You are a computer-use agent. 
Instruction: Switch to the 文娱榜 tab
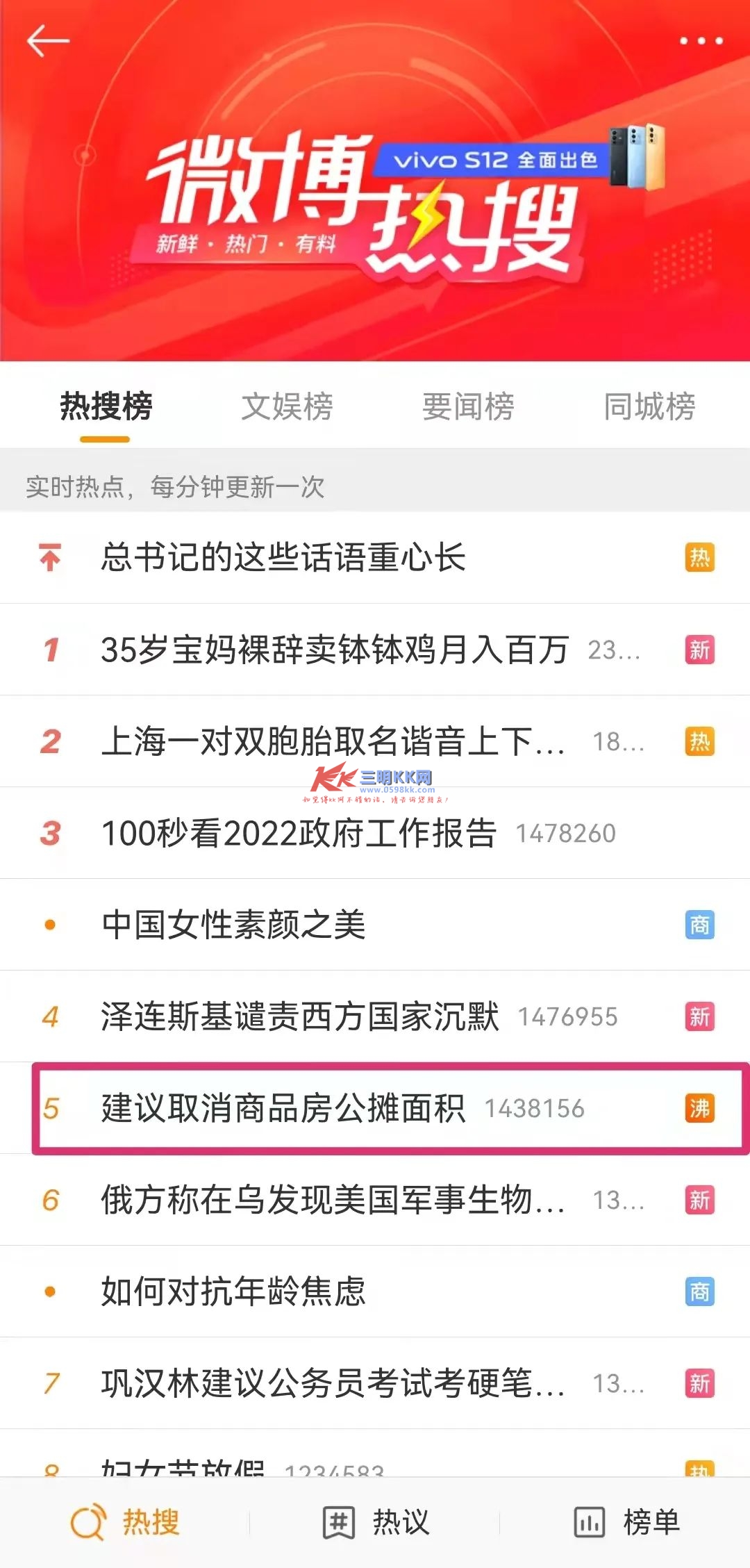click(287, 407)
